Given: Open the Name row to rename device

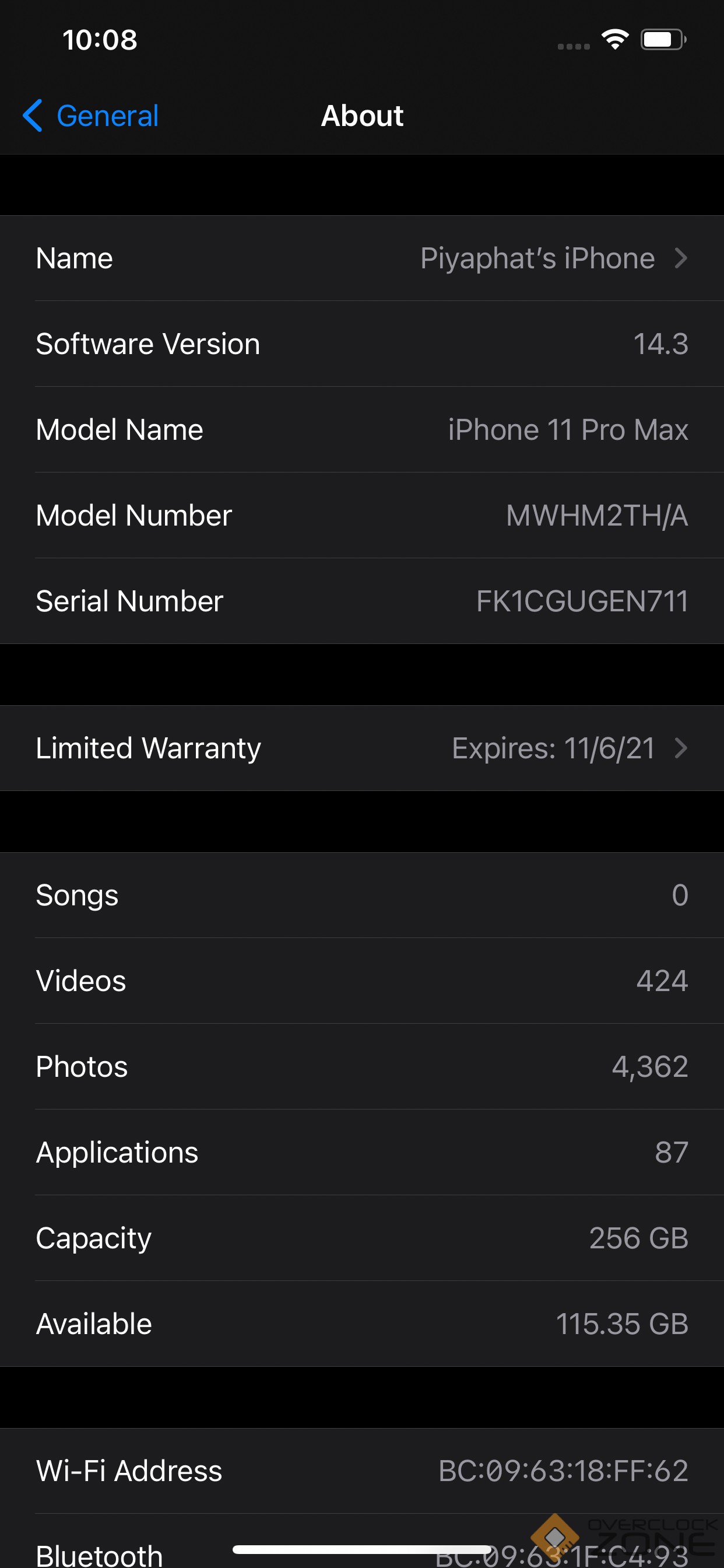Looking at the screenshot, I should 362,258.
